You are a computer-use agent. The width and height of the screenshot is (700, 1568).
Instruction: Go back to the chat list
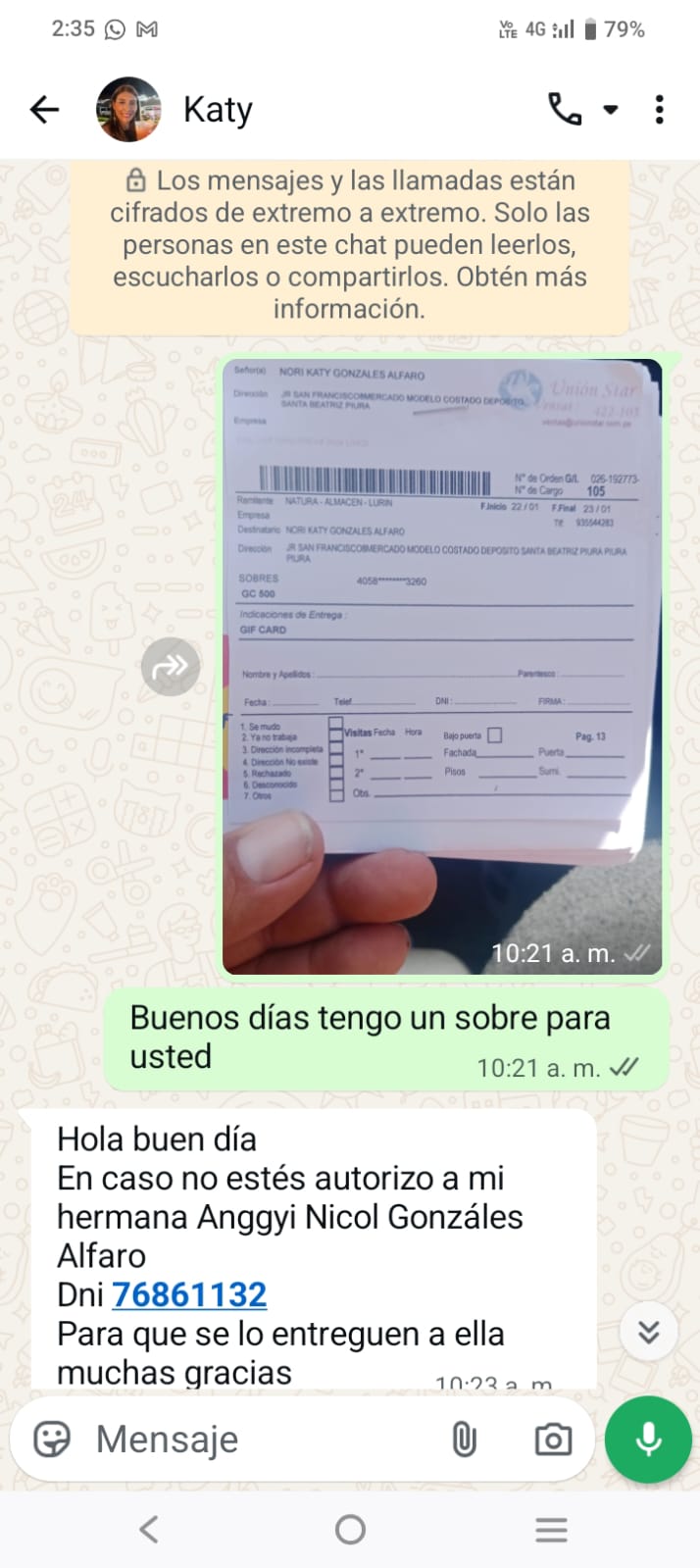pos(44,109)
